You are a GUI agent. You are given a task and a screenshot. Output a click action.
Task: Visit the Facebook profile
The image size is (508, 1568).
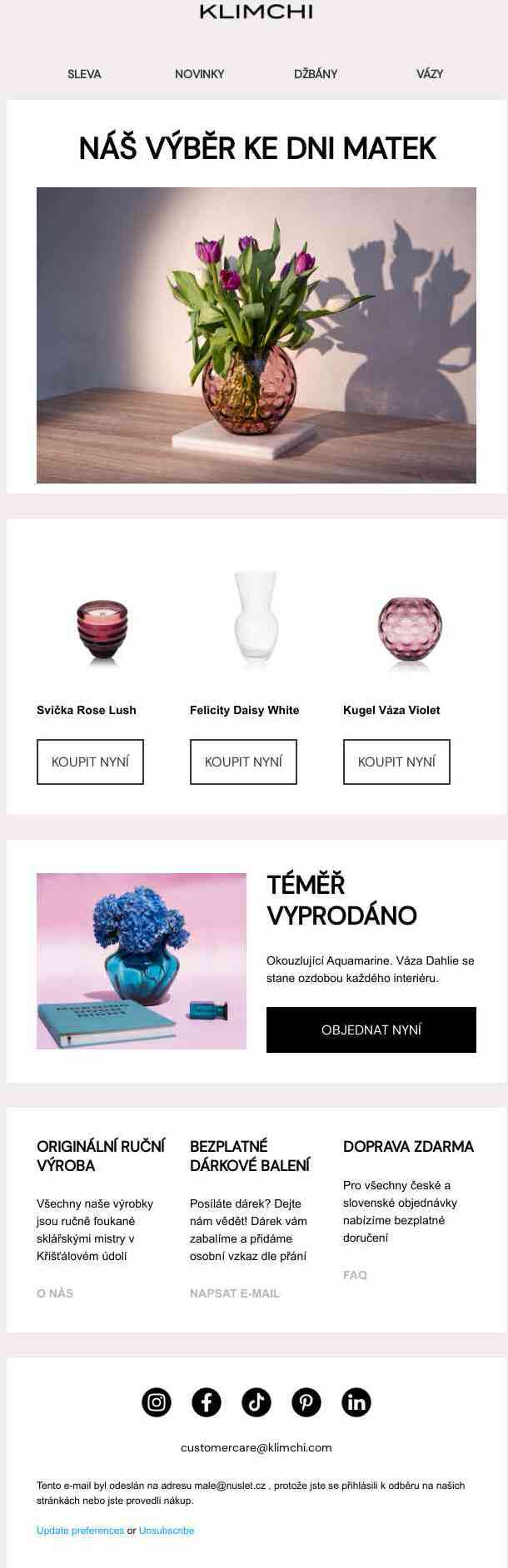pos(207,1402)
